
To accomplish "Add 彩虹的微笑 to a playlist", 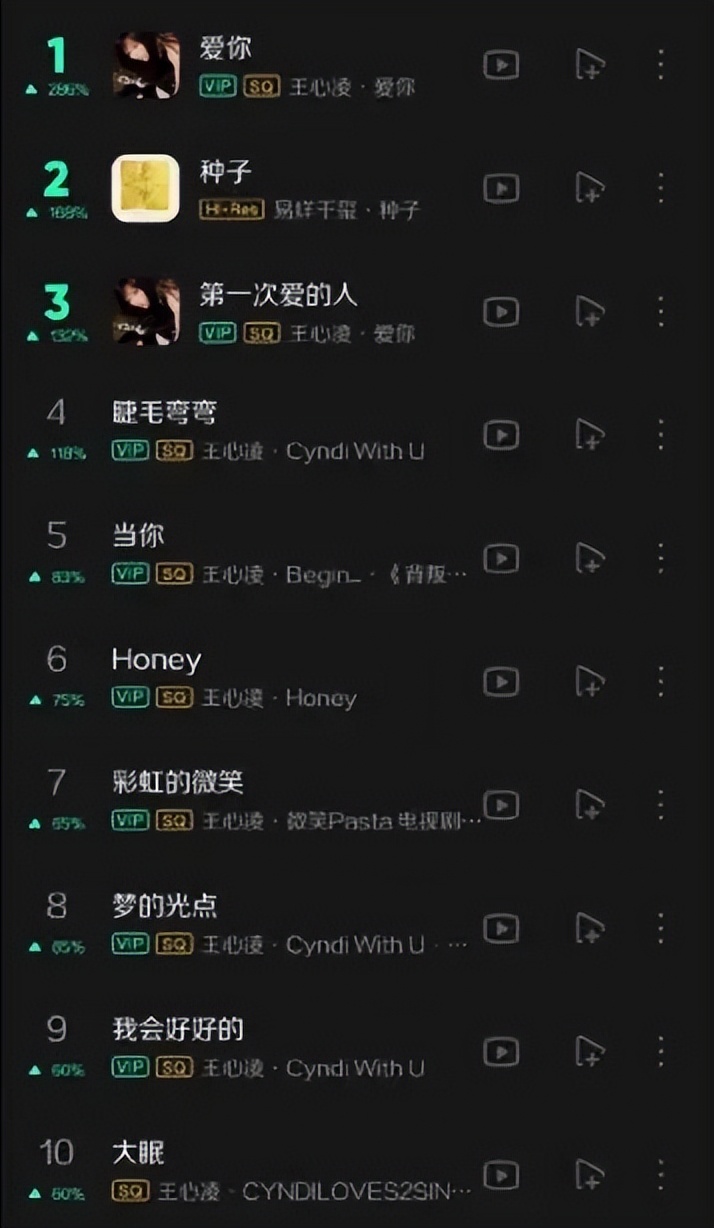I will pyautogui.click(x=591, y=805).
